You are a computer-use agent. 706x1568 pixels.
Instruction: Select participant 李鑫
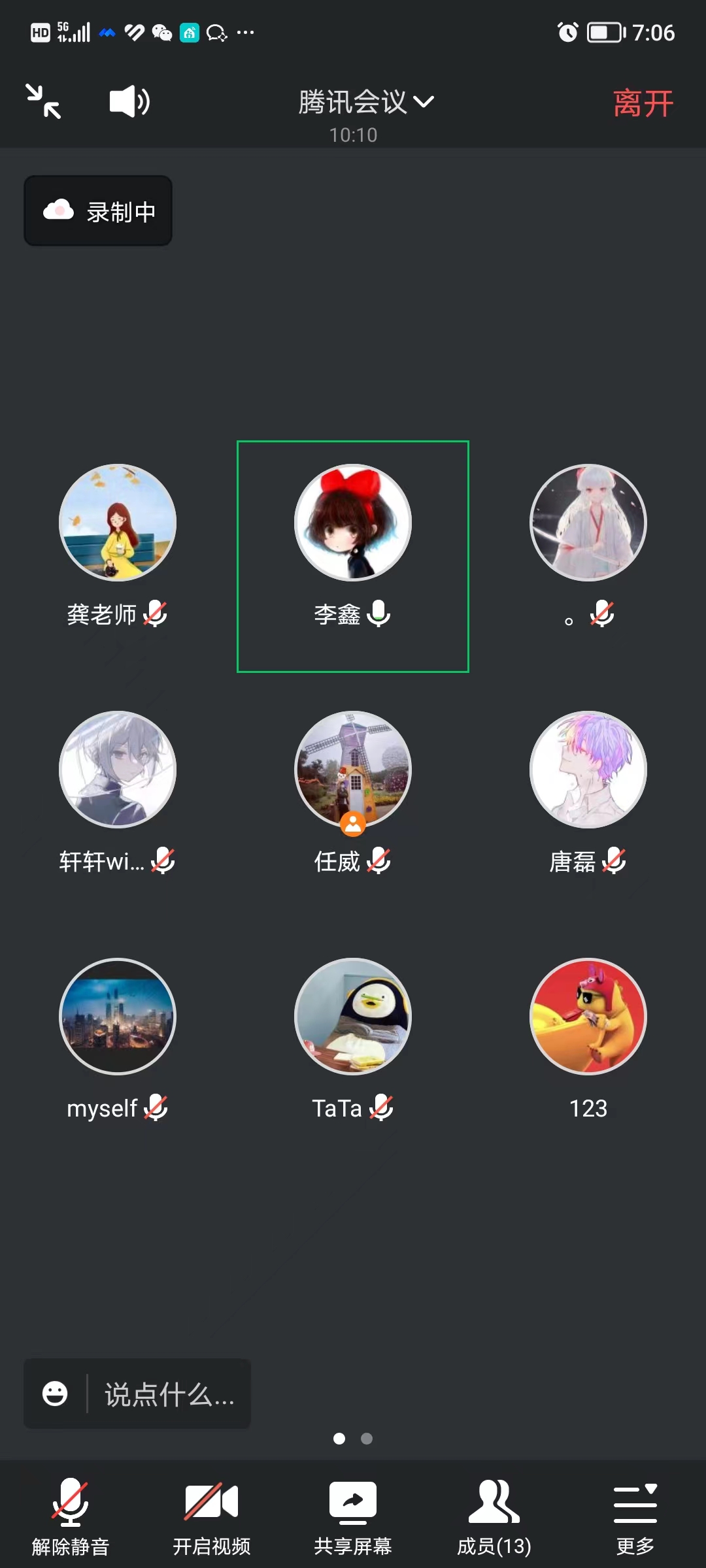click(353, 523)
